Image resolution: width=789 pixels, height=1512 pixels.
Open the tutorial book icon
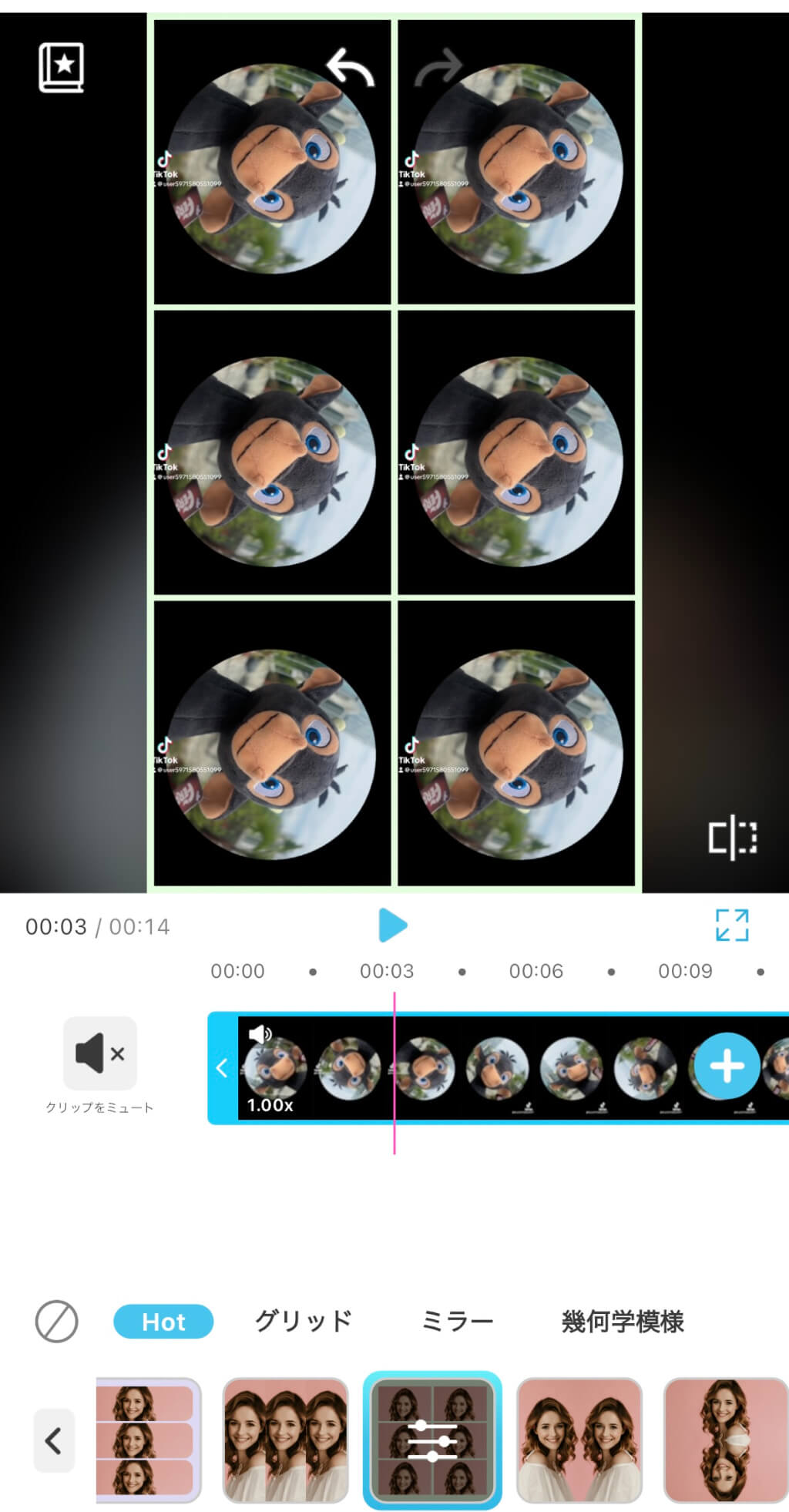[61, 68]
